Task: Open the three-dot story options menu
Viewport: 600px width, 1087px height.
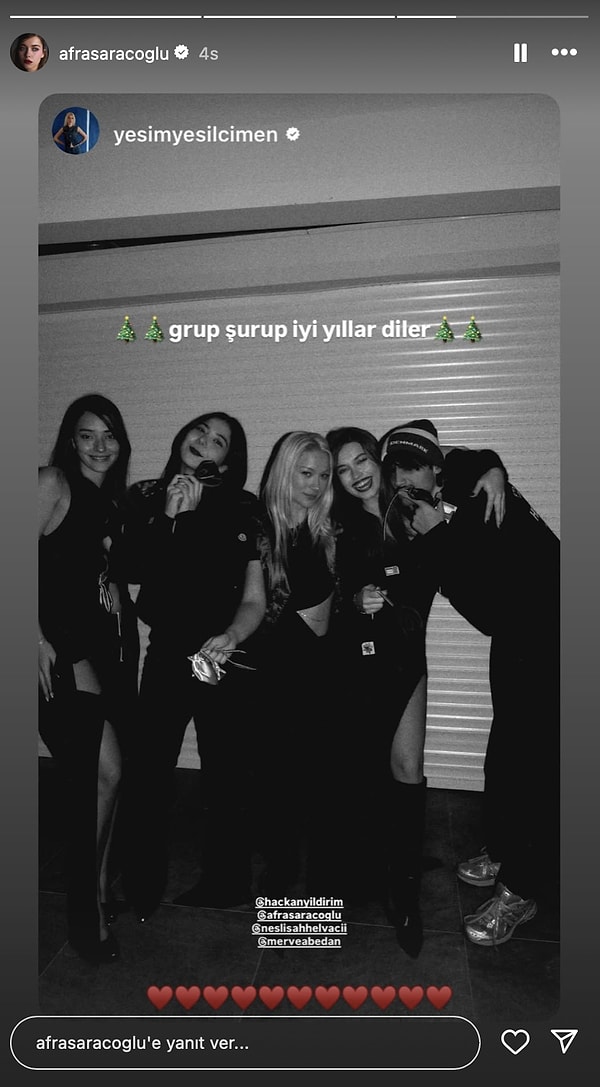Action: pyautogui.click(x=564, y=53)
